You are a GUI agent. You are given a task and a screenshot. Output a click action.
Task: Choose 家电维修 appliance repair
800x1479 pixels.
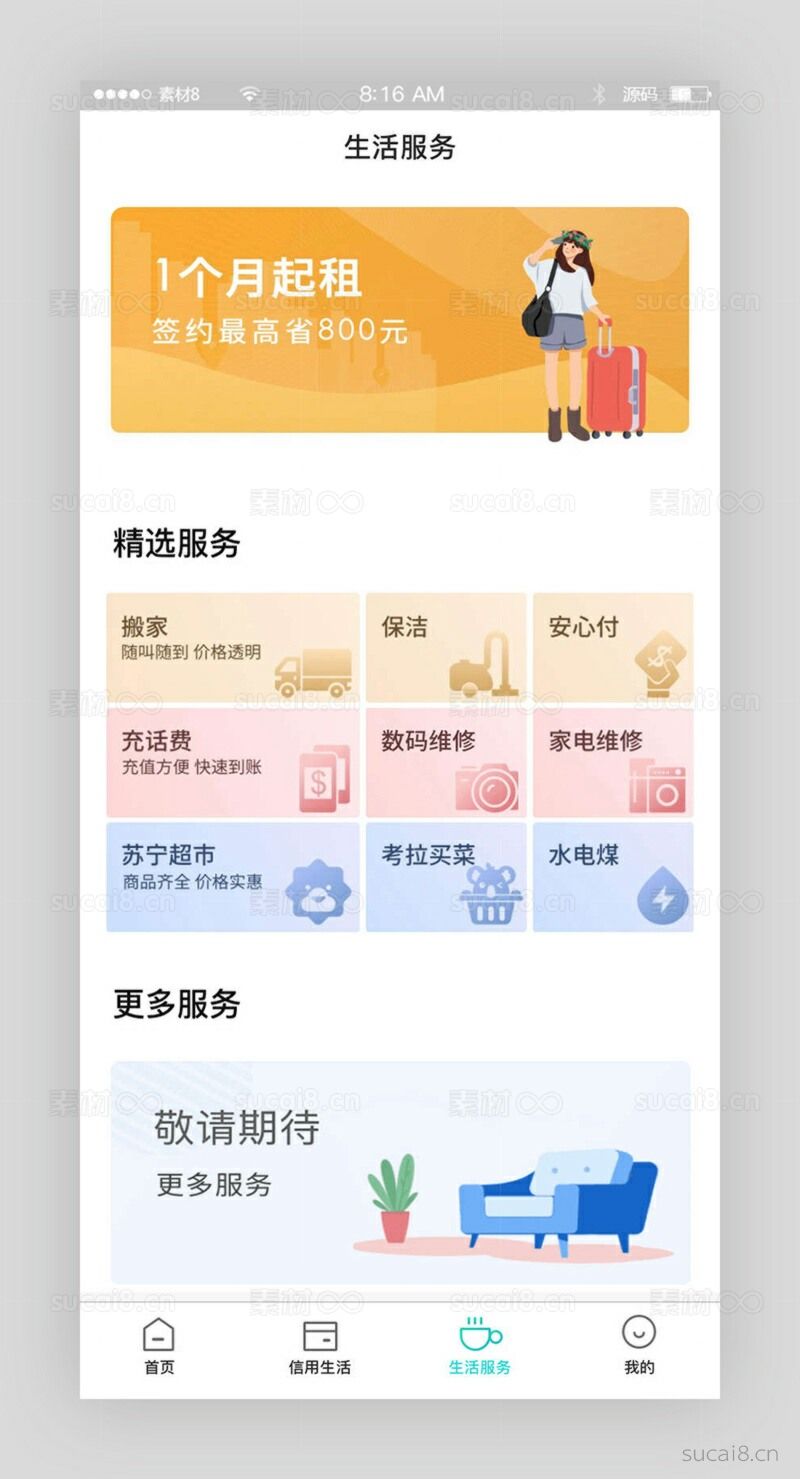tap(612, 762)
